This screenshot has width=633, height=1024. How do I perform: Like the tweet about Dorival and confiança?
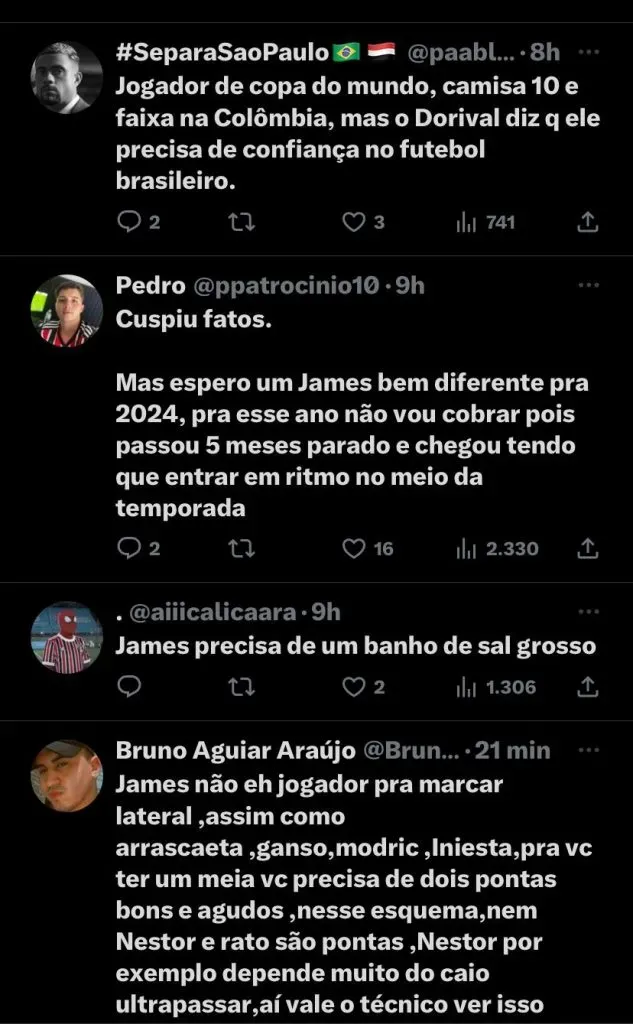(354, 222)
